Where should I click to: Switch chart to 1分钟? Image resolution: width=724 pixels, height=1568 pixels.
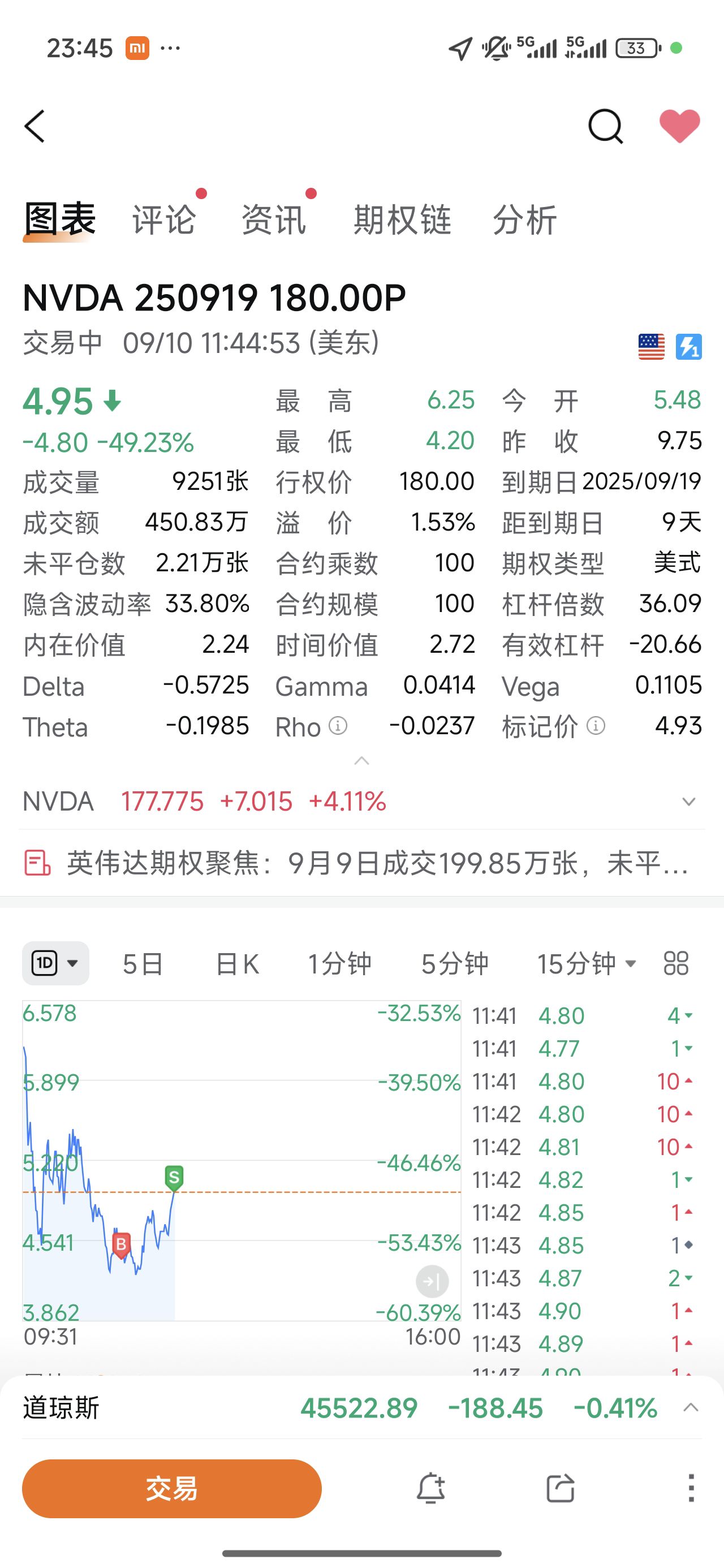[x=339, y=963]
